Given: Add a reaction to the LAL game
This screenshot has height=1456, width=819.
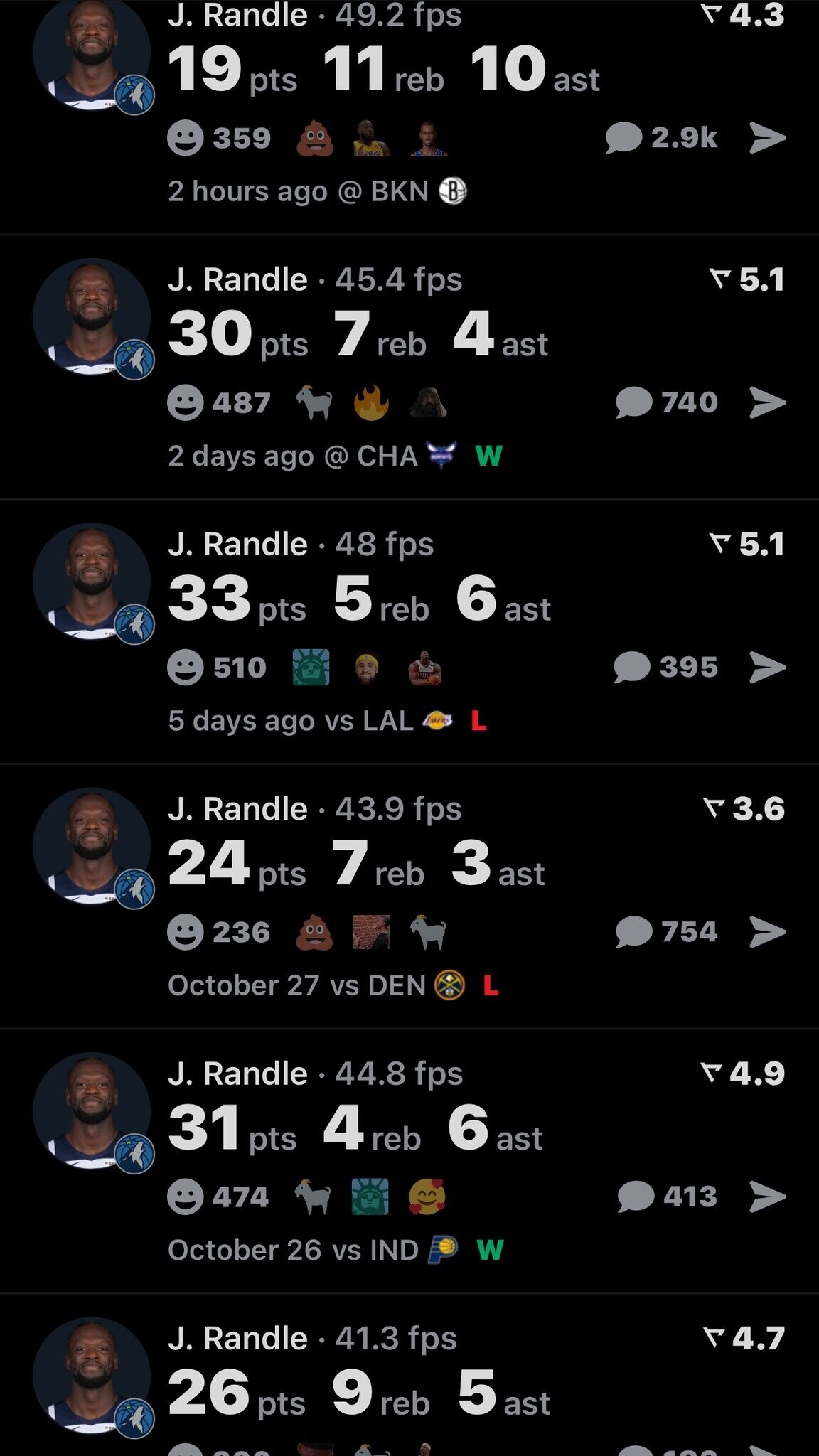Looking at the screenshot, I should point(186,668).
